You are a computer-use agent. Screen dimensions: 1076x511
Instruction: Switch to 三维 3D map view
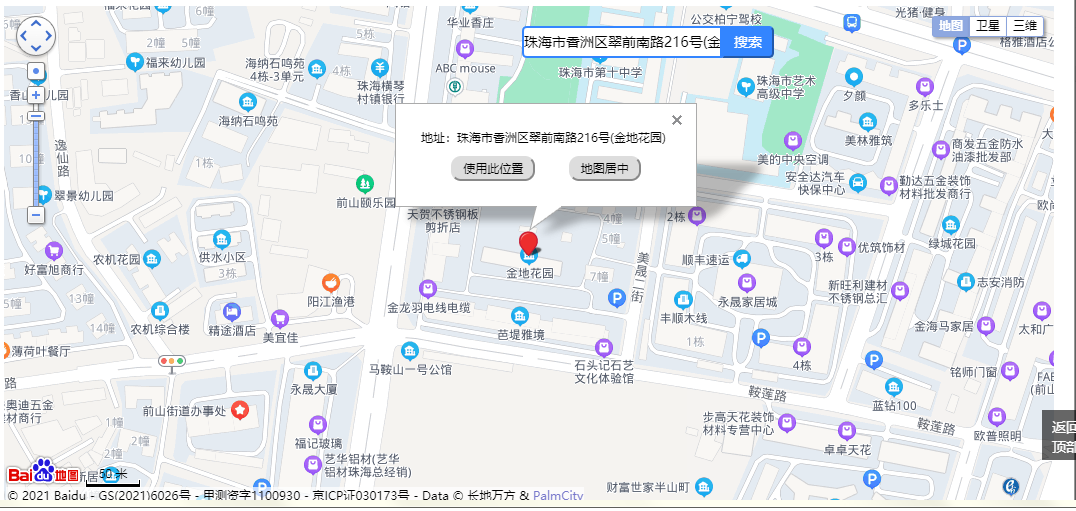[x=1024, y=26]
